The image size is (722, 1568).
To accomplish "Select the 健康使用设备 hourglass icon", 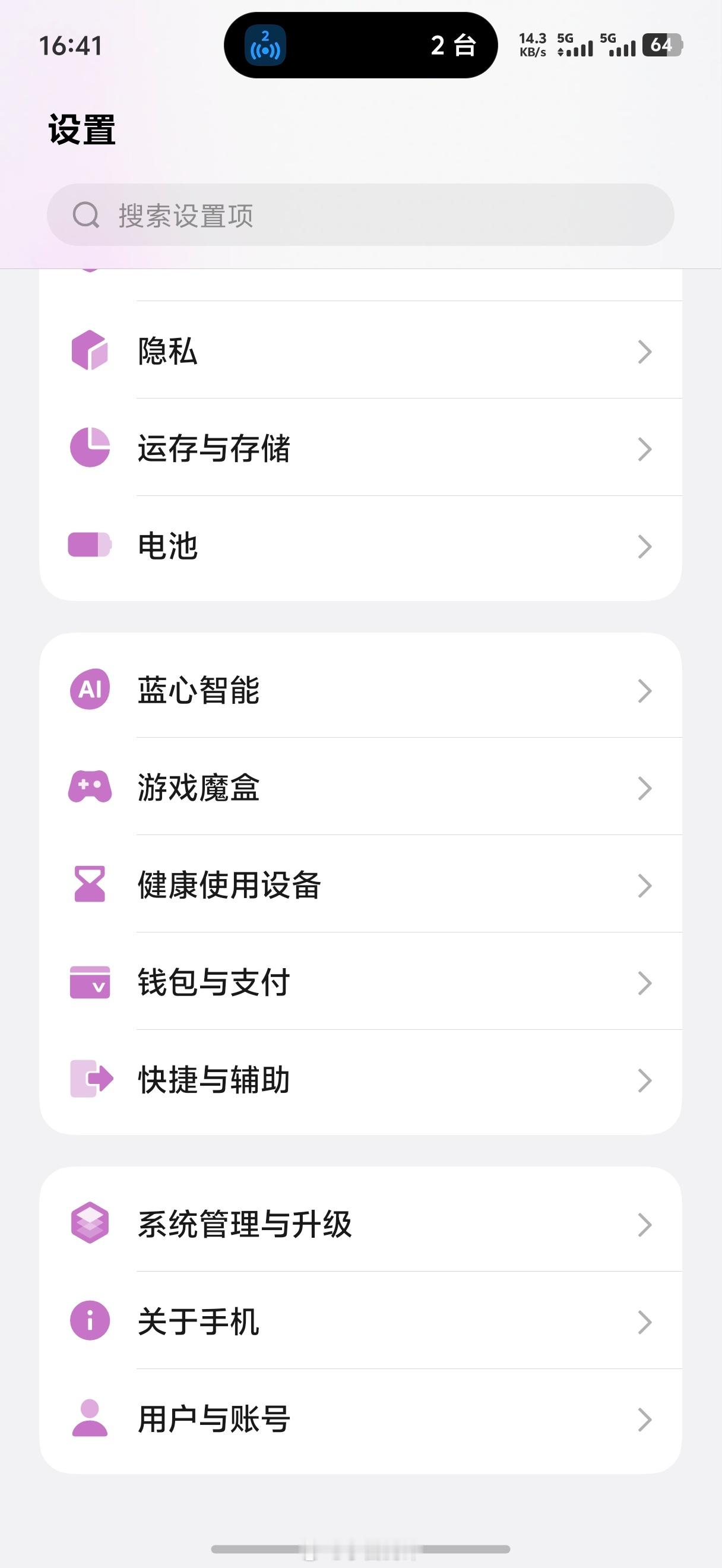I will tap(90, 886).
